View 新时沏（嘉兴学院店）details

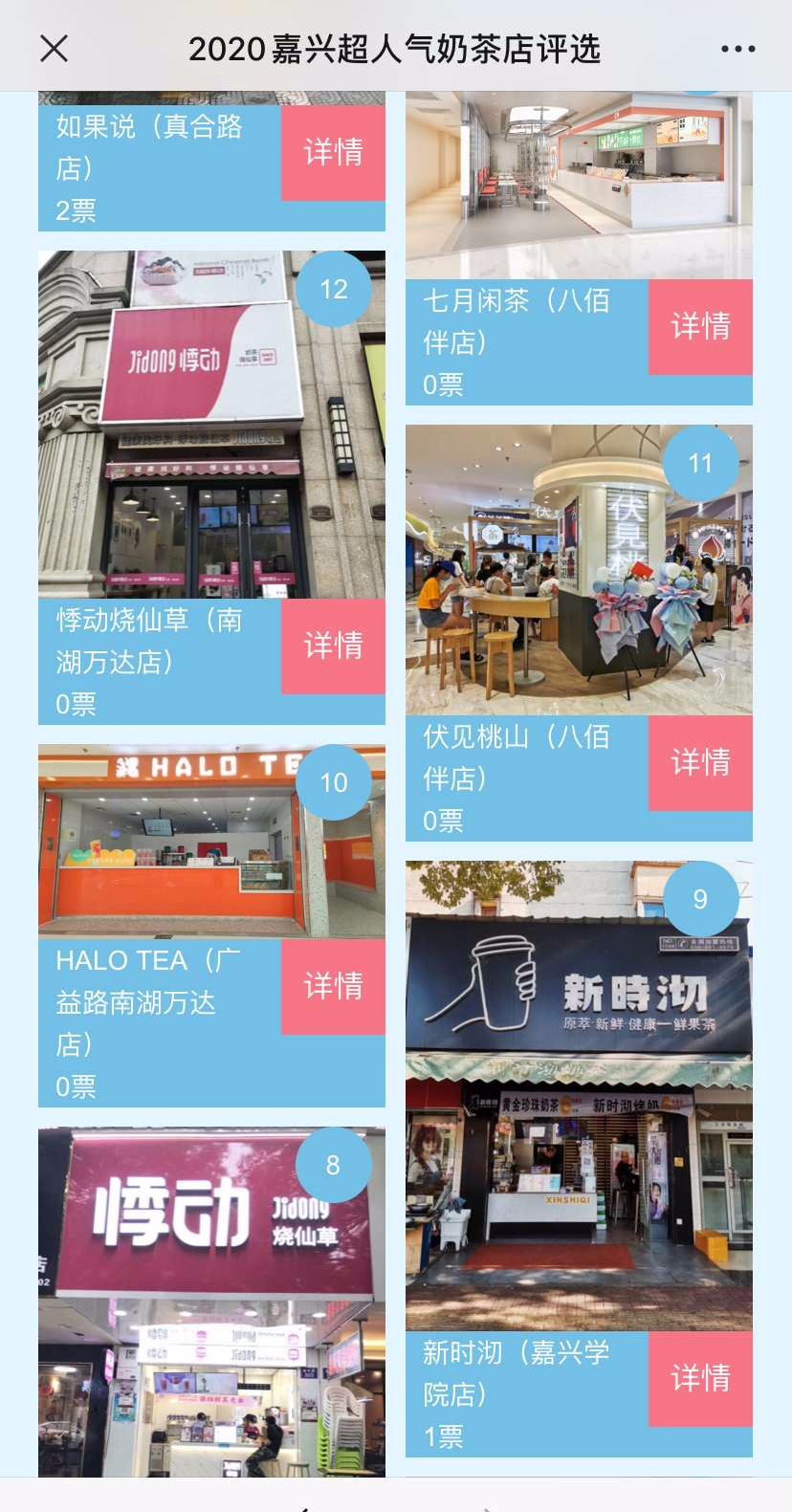pos(700,1378)
